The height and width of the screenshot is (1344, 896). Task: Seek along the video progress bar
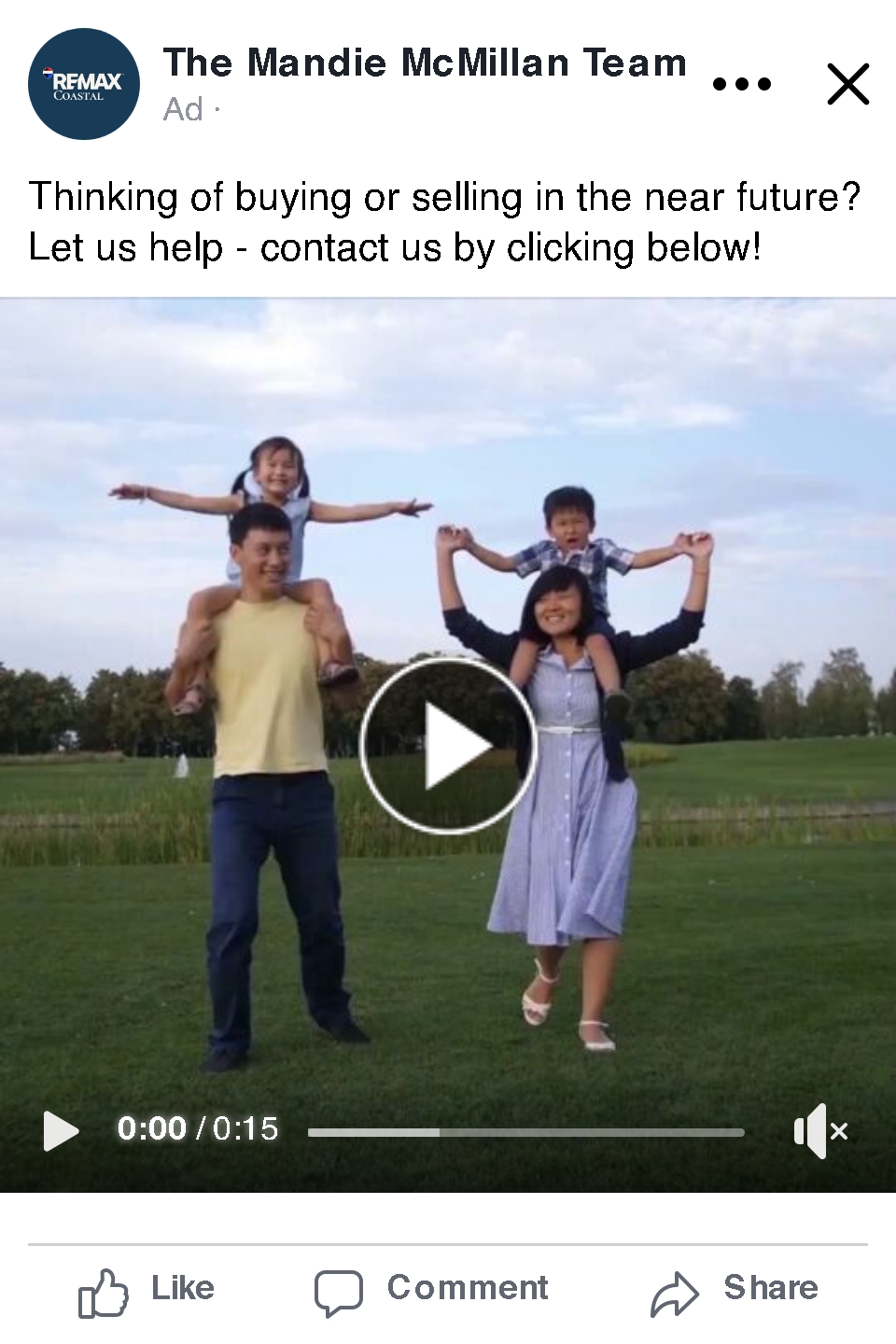[x=525, y=1132]
